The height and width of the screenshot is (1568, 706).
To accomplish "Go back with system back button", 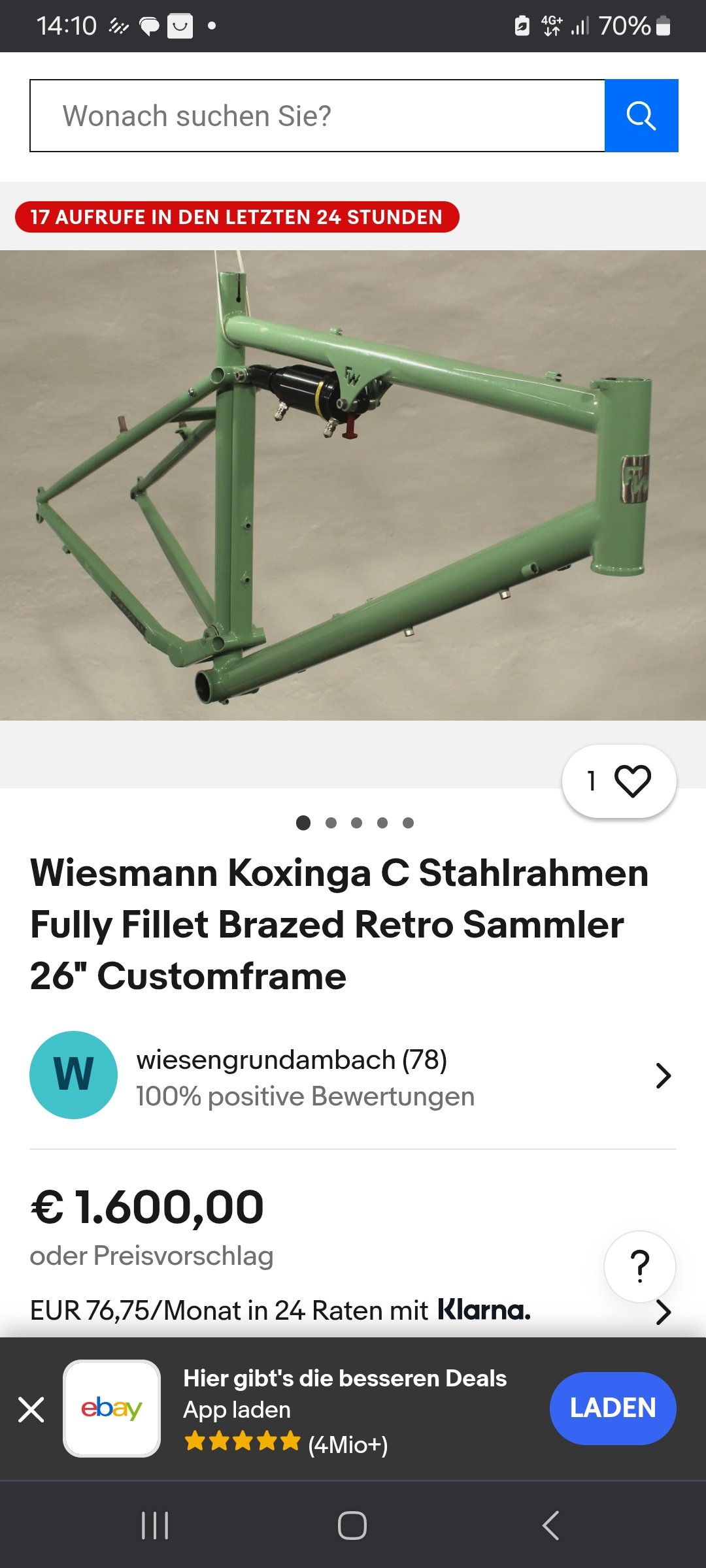I will [x=550, y=1526].
